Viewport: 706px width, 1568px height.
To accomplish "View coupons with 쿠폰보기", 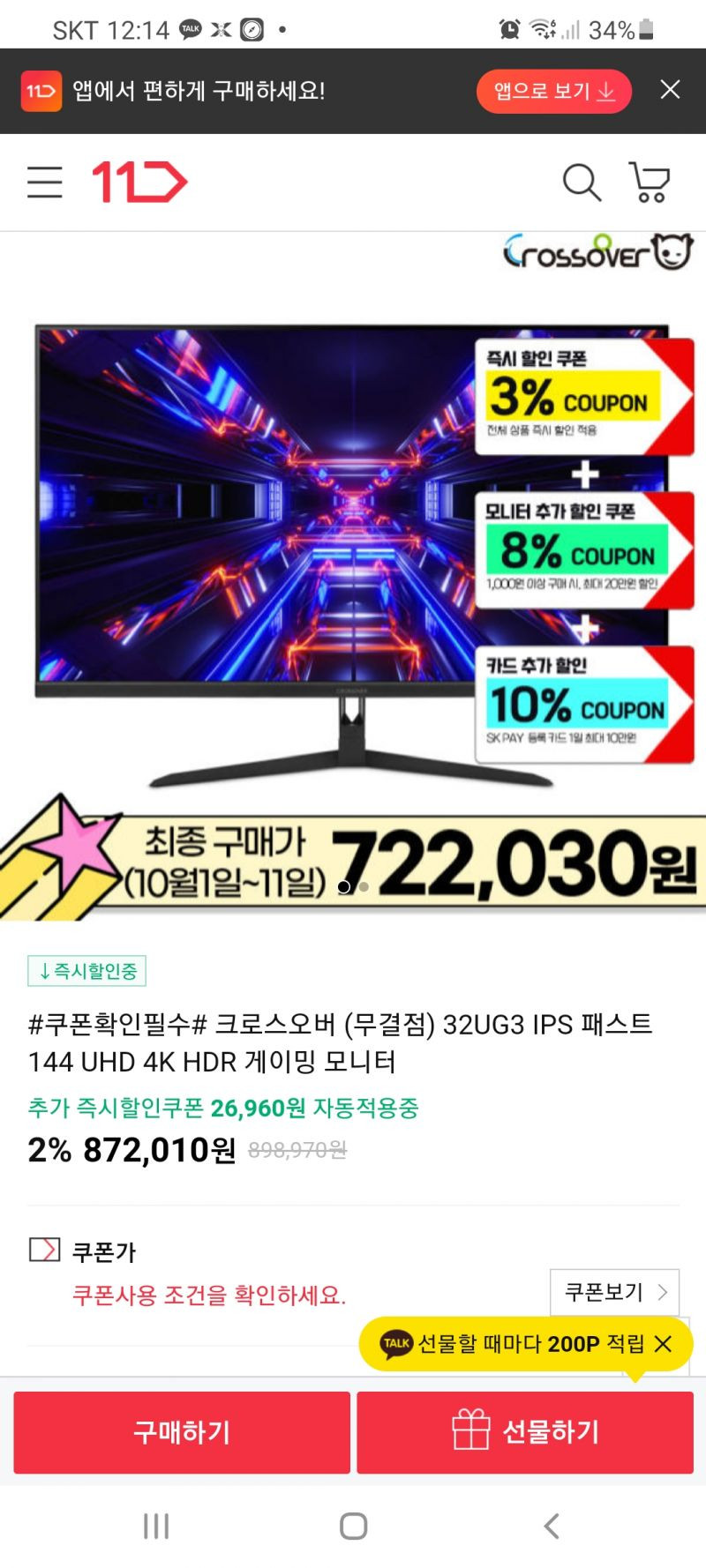I will pos(614,1292).
